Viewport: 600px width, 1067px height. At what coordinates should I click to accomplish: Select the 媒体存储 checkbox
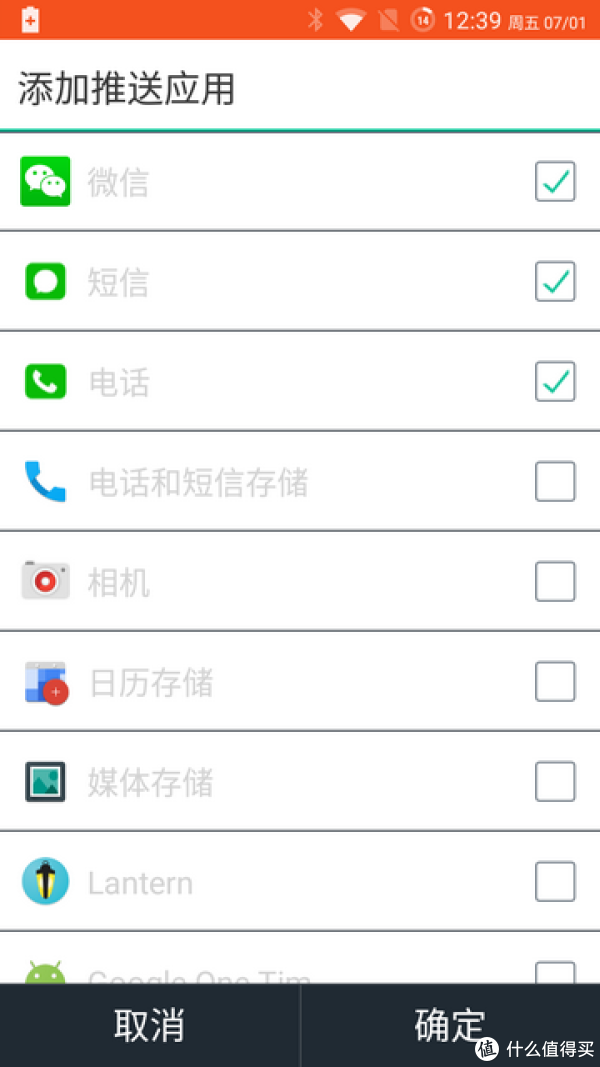pos(555,781)
